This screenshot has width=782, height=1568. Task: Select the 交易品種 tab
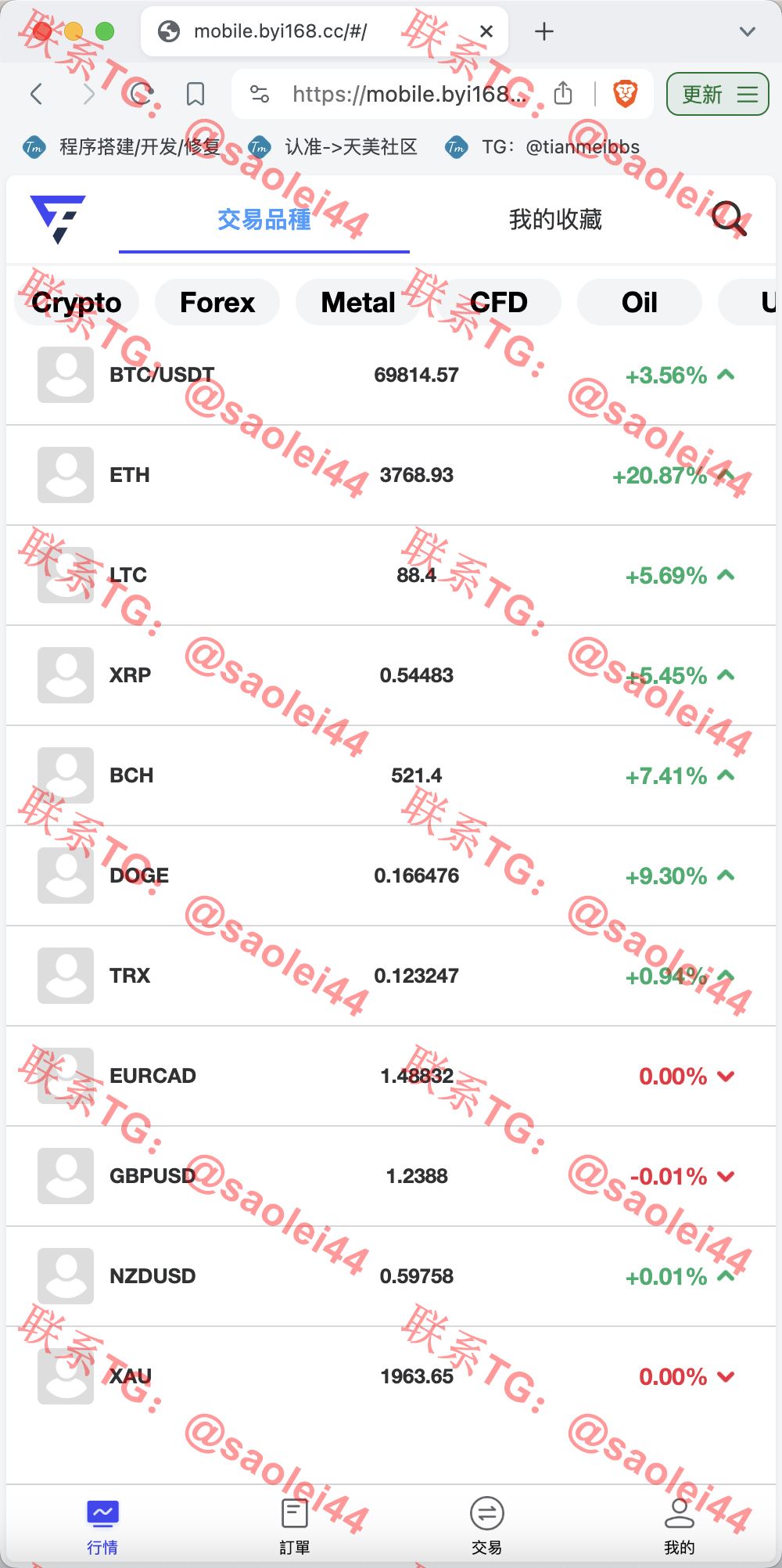[x=264, y=219]
